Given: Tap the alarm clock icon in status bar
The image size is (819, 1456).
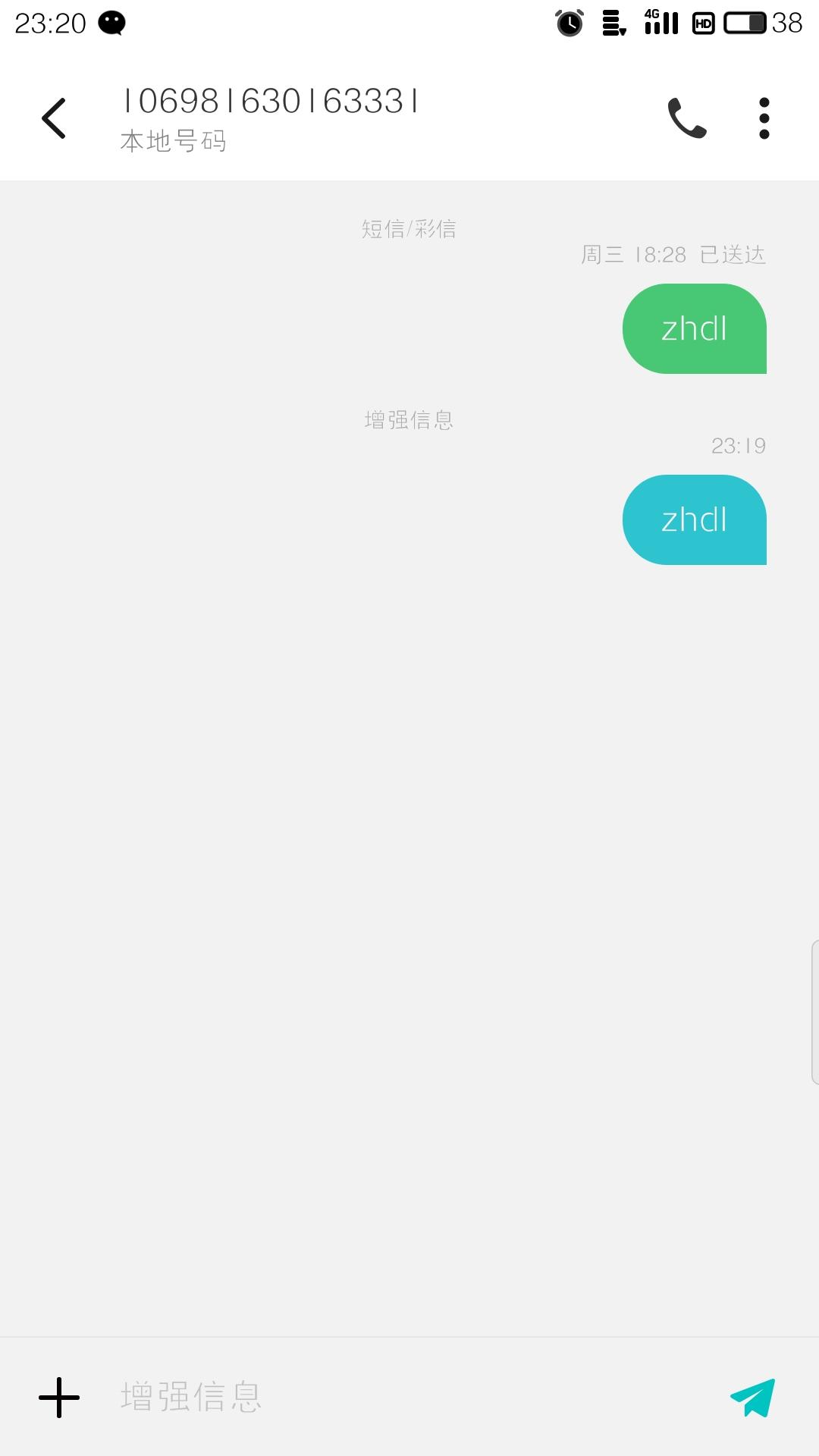Looking at the screenshot, I should 571,22.
